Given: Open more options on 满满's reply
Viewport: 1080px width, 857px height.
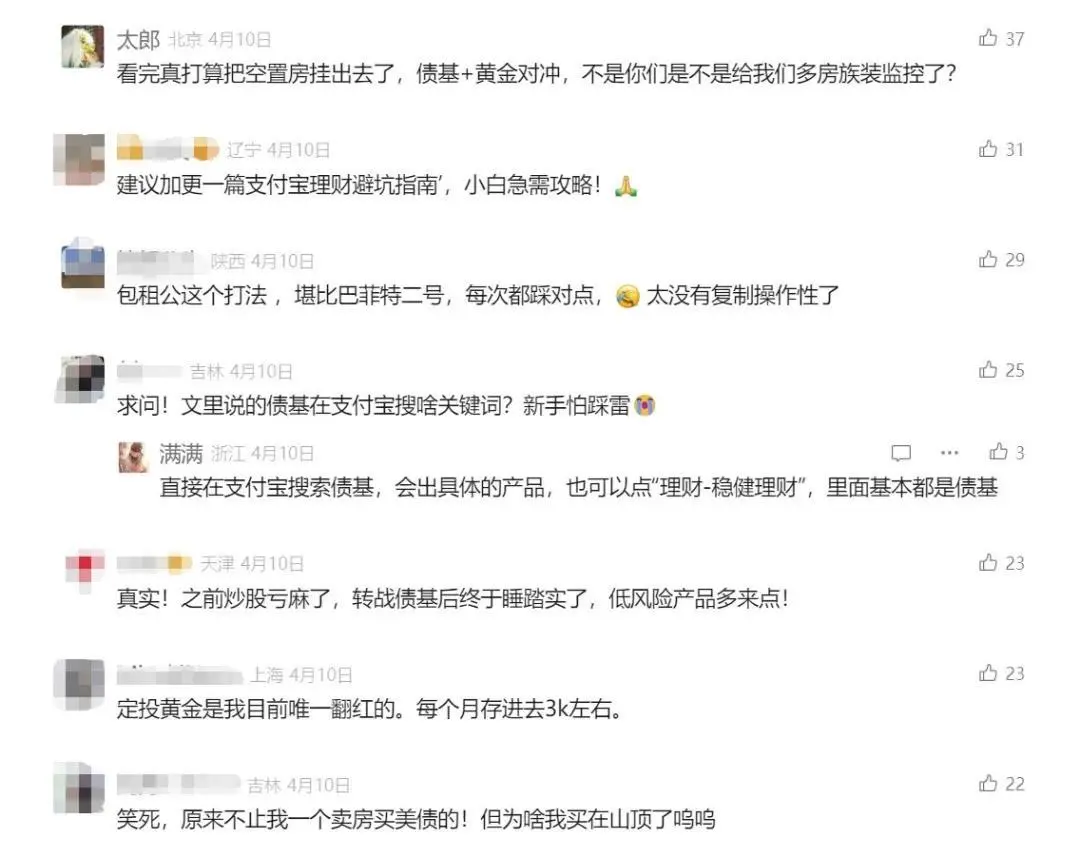Looking at the screenshot, I should 950,453.
